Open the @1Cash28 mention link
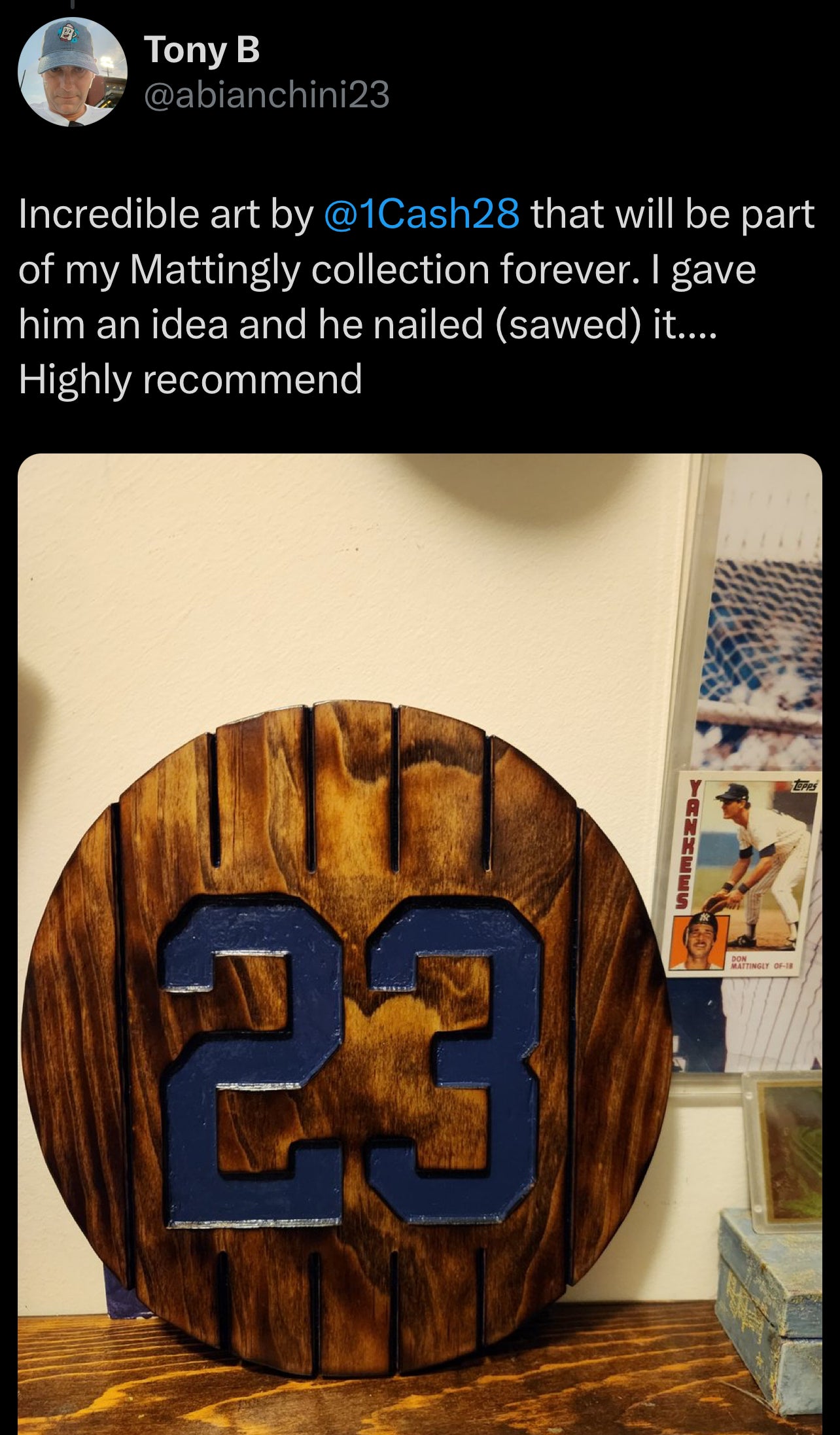This screenshot has width=840, height=1435. click(421, 215)
